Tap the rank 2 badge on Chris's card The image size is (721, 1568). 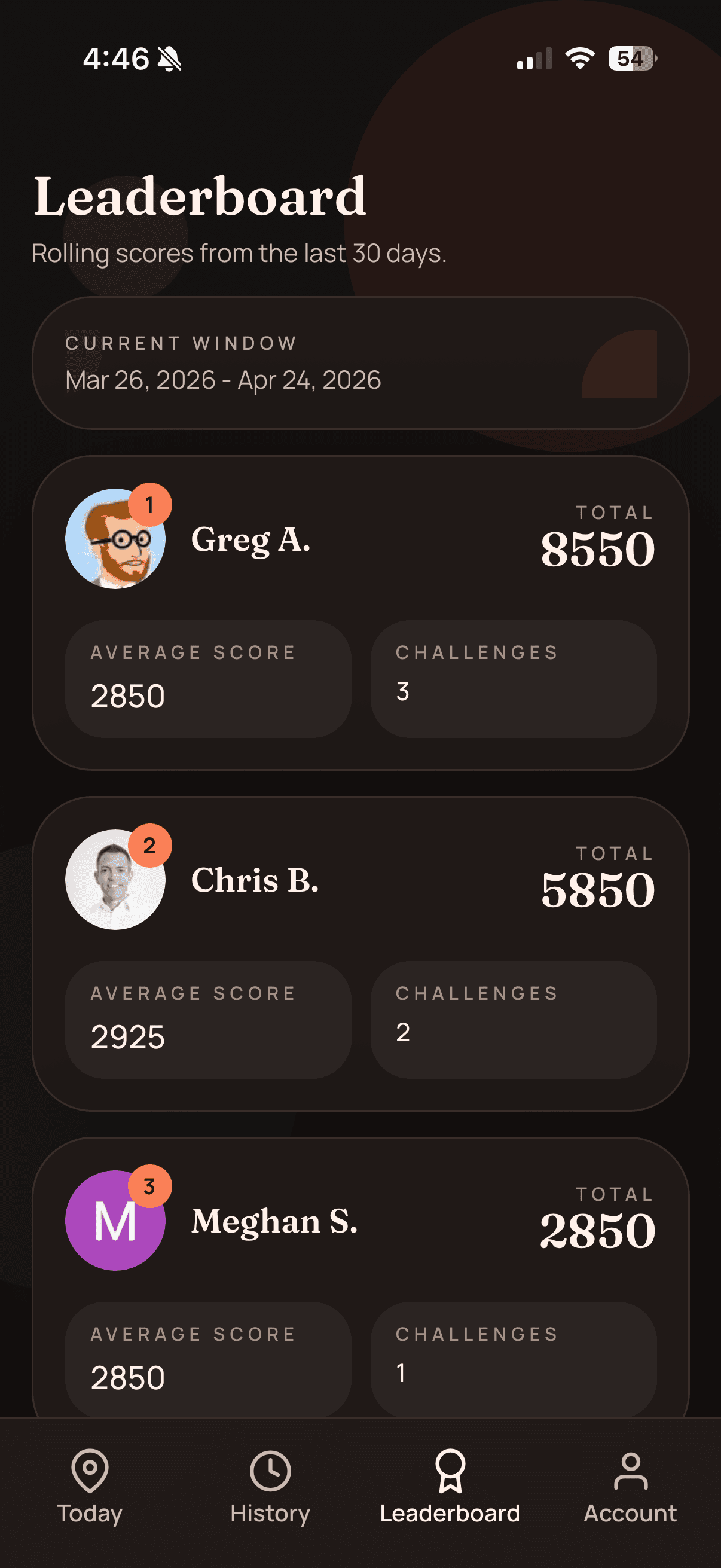coord(151,847)
